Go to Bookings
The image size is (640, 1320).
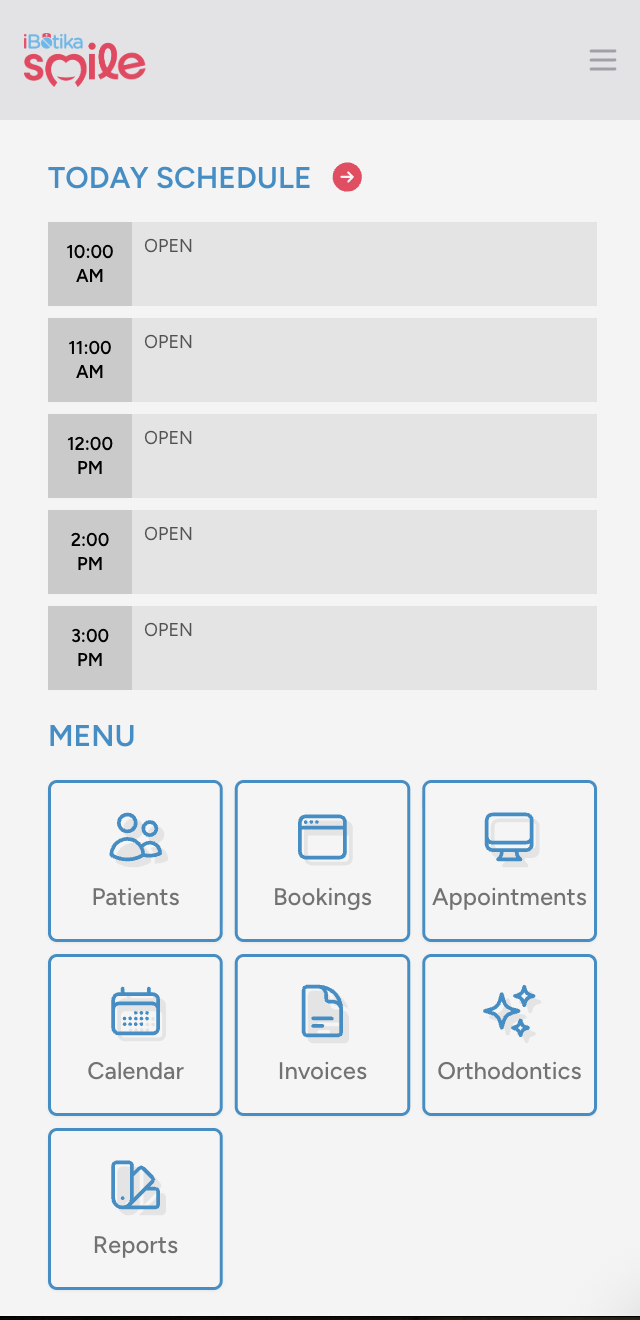click(322, 861)
